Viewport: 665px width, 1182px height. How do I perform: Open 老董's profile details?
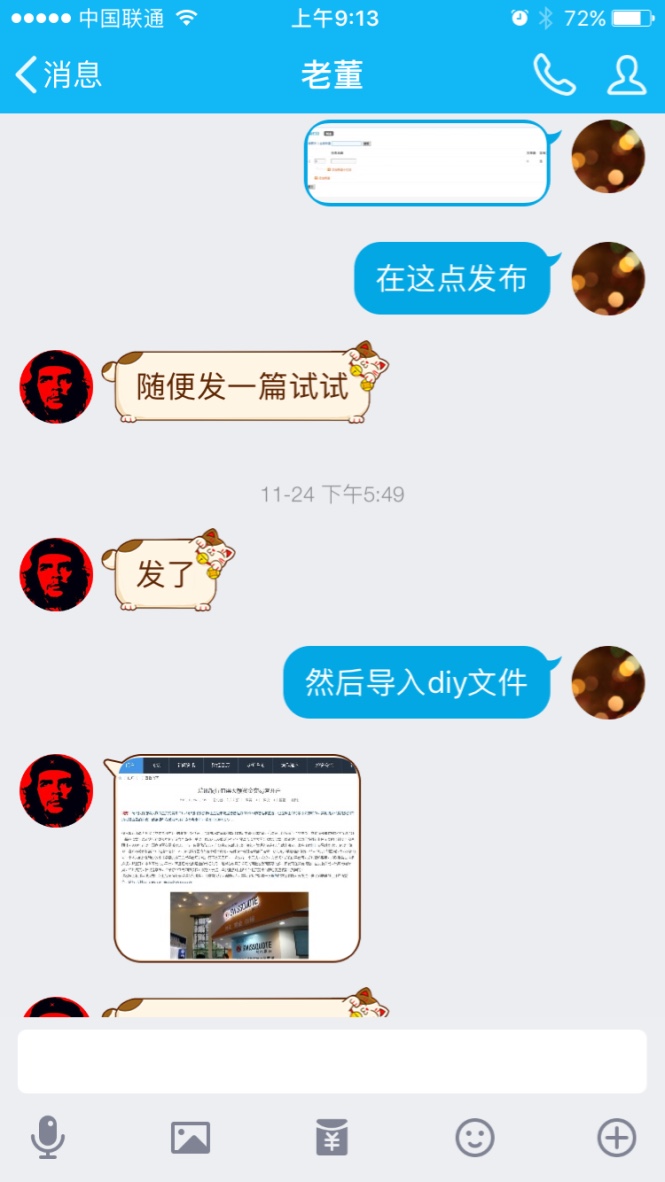626,75
